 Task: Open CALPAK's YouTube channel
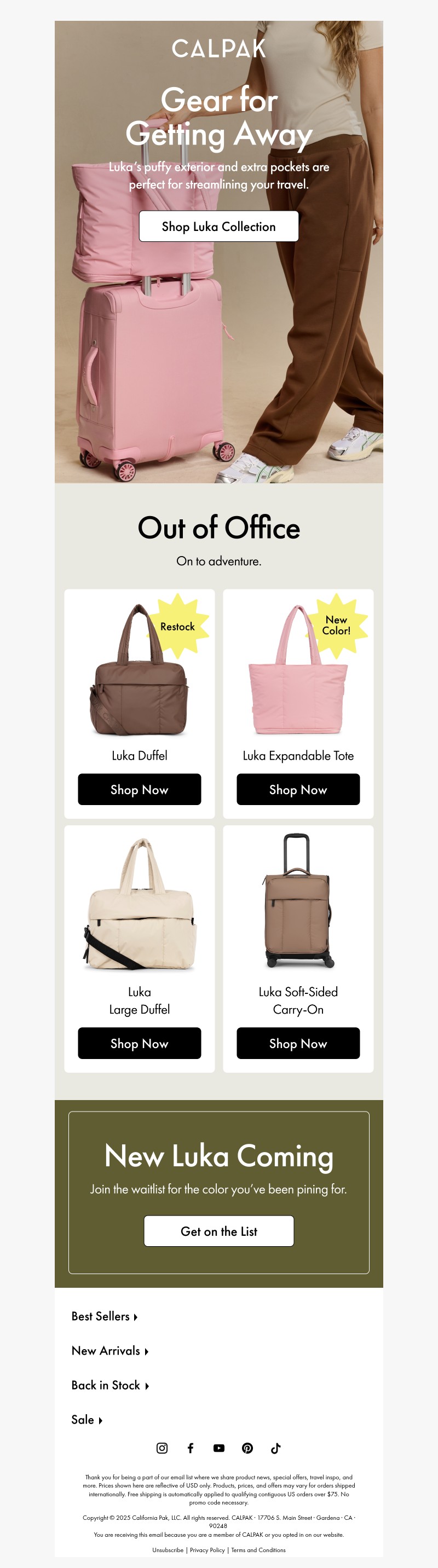pyautogui.click(x=218, y=1448)
